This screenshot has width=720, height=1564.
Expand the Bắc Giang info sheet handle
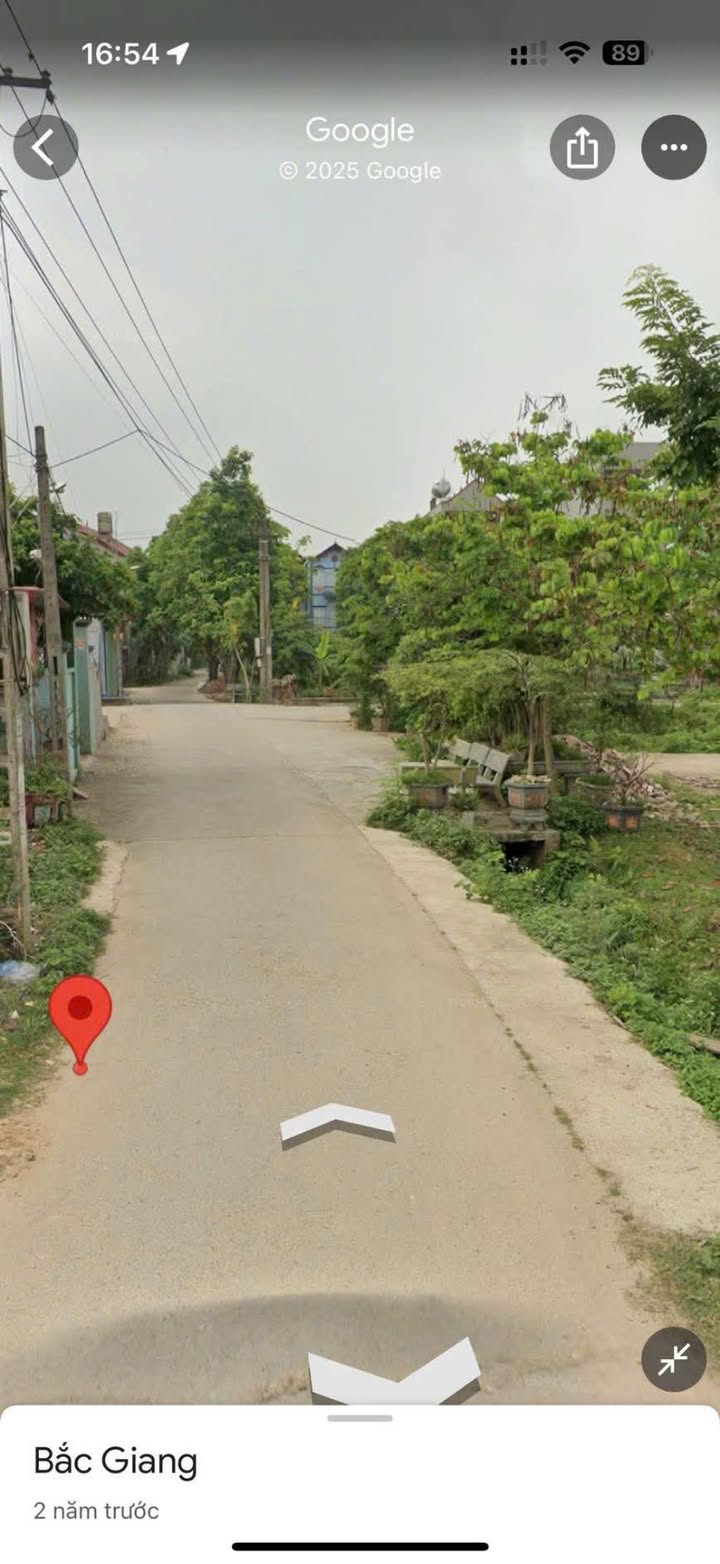pyautogui.click(x=360, y=1418)
